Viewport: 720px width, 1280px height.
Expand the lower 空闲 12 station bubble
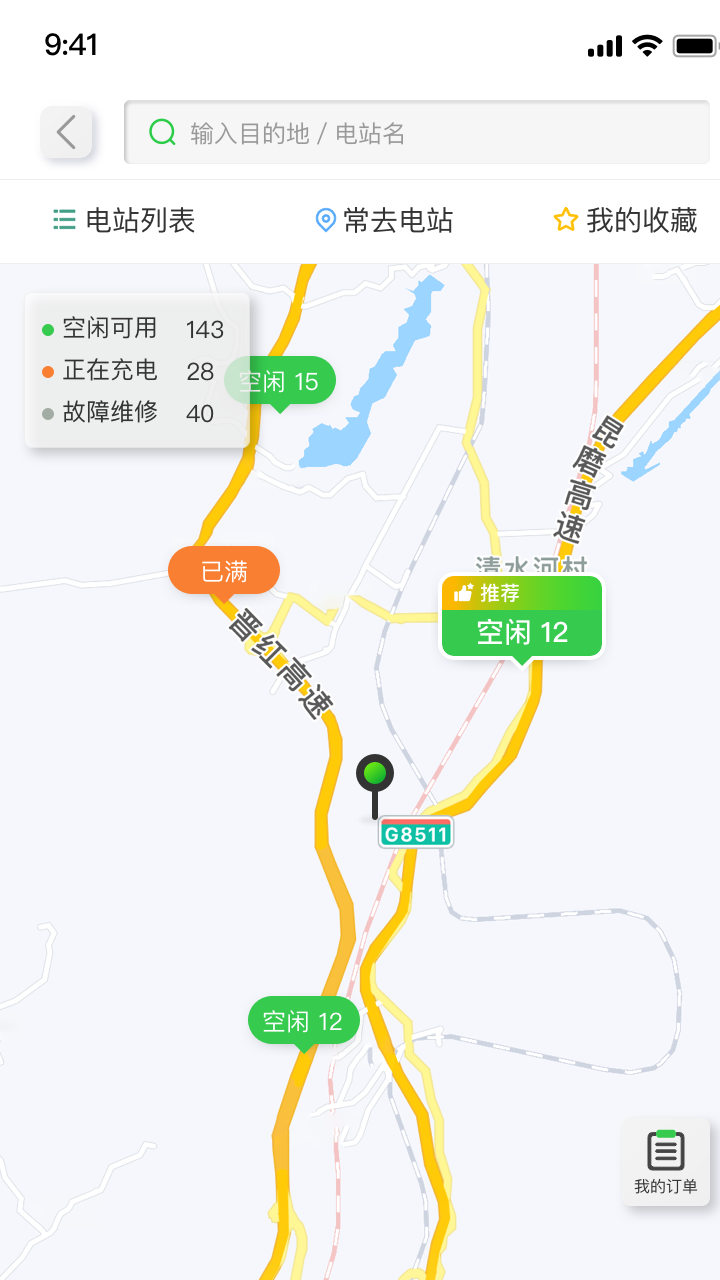tap(303, 1019)
